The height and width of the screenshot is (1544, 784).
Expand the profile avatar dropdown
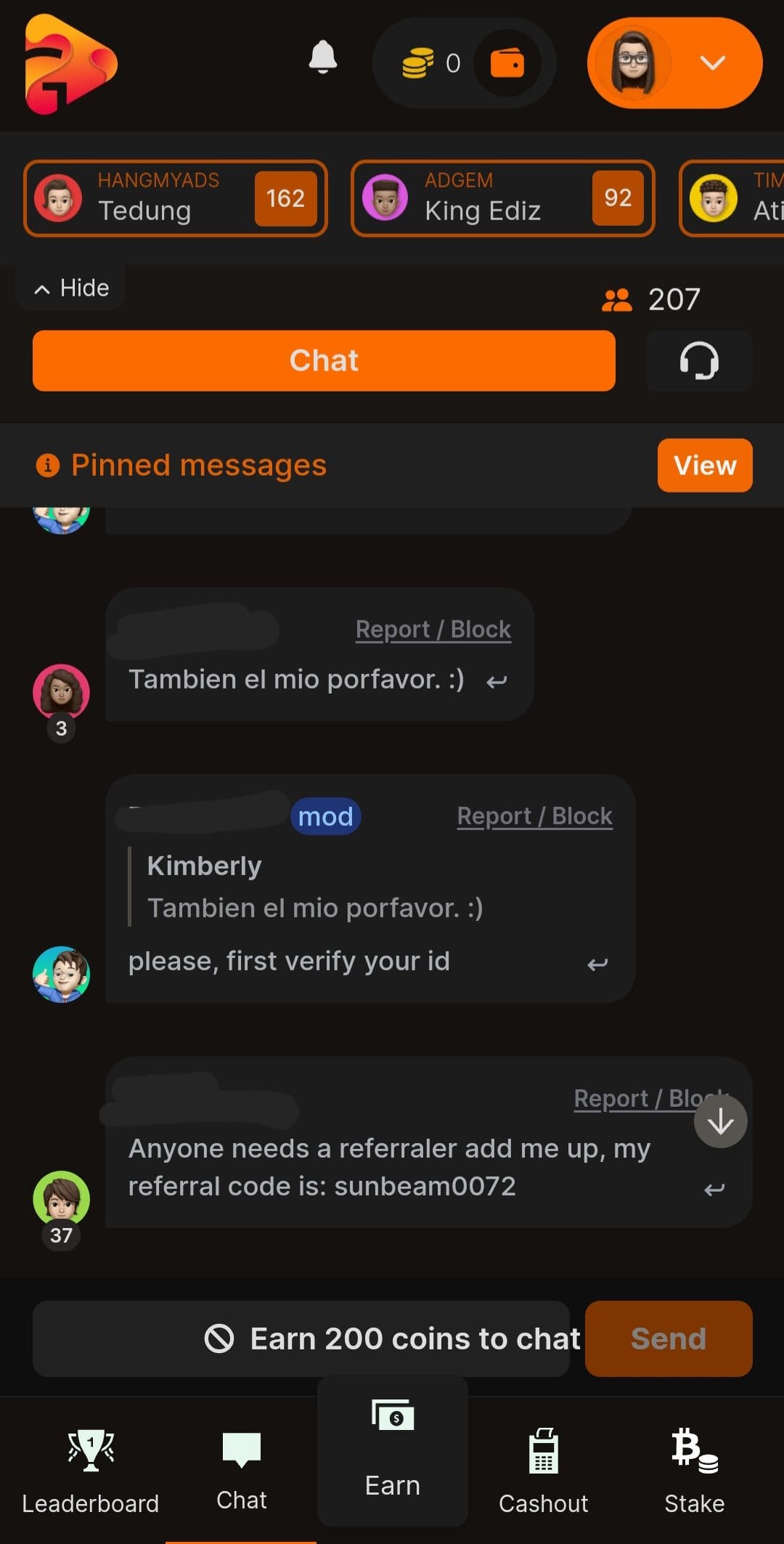674,63
